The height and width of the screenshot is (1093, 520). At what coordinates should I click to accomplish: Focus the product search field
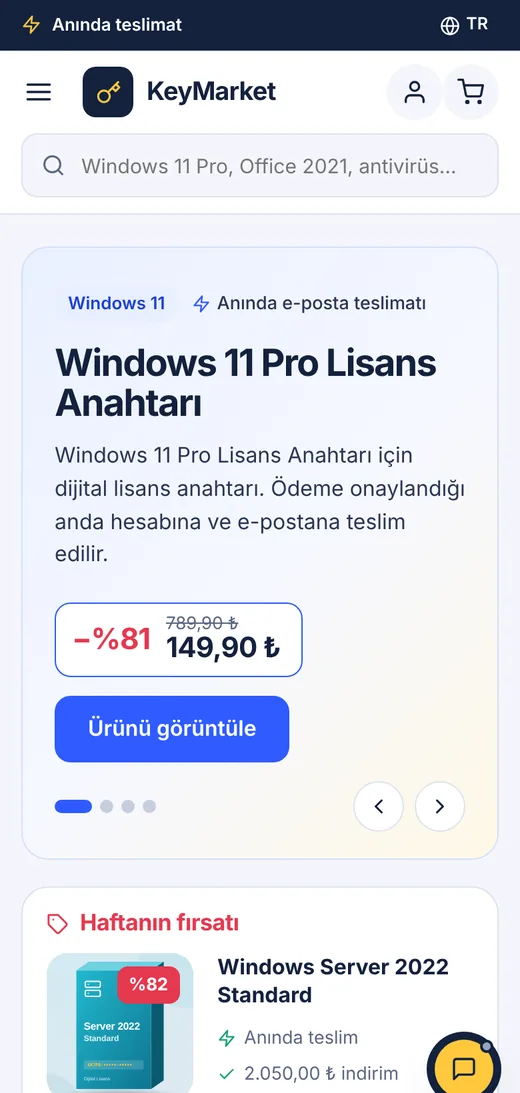260,166
